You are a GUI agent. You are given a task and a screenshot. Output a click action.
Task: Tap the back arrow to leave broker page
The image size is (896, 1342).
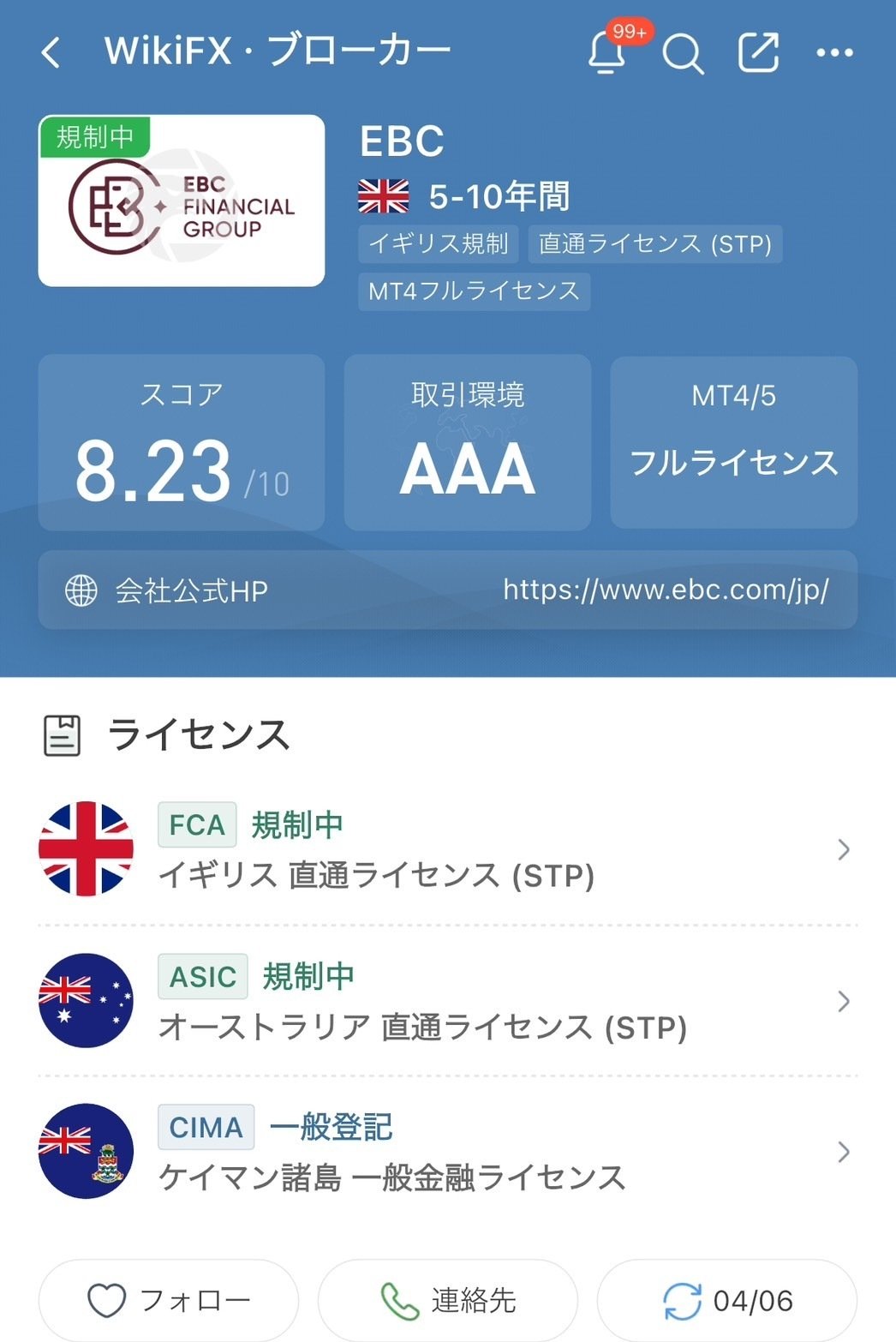pos(51,53)
